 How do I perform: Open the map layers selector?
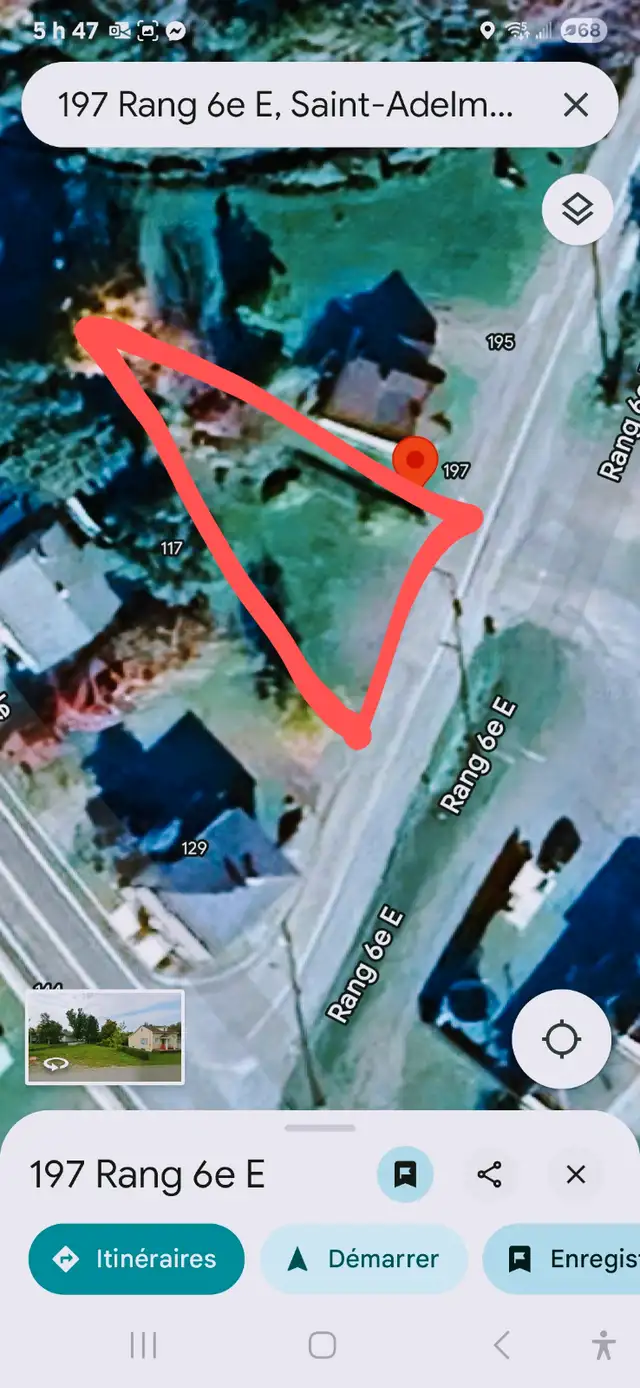(578, 210)
